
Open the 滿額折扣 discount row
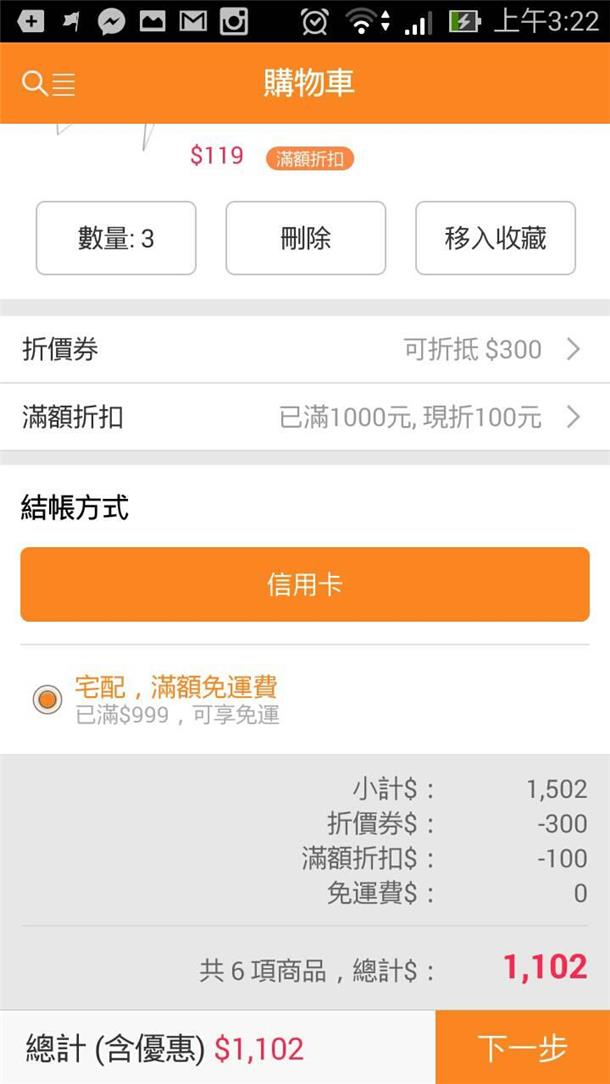[304, 417]
